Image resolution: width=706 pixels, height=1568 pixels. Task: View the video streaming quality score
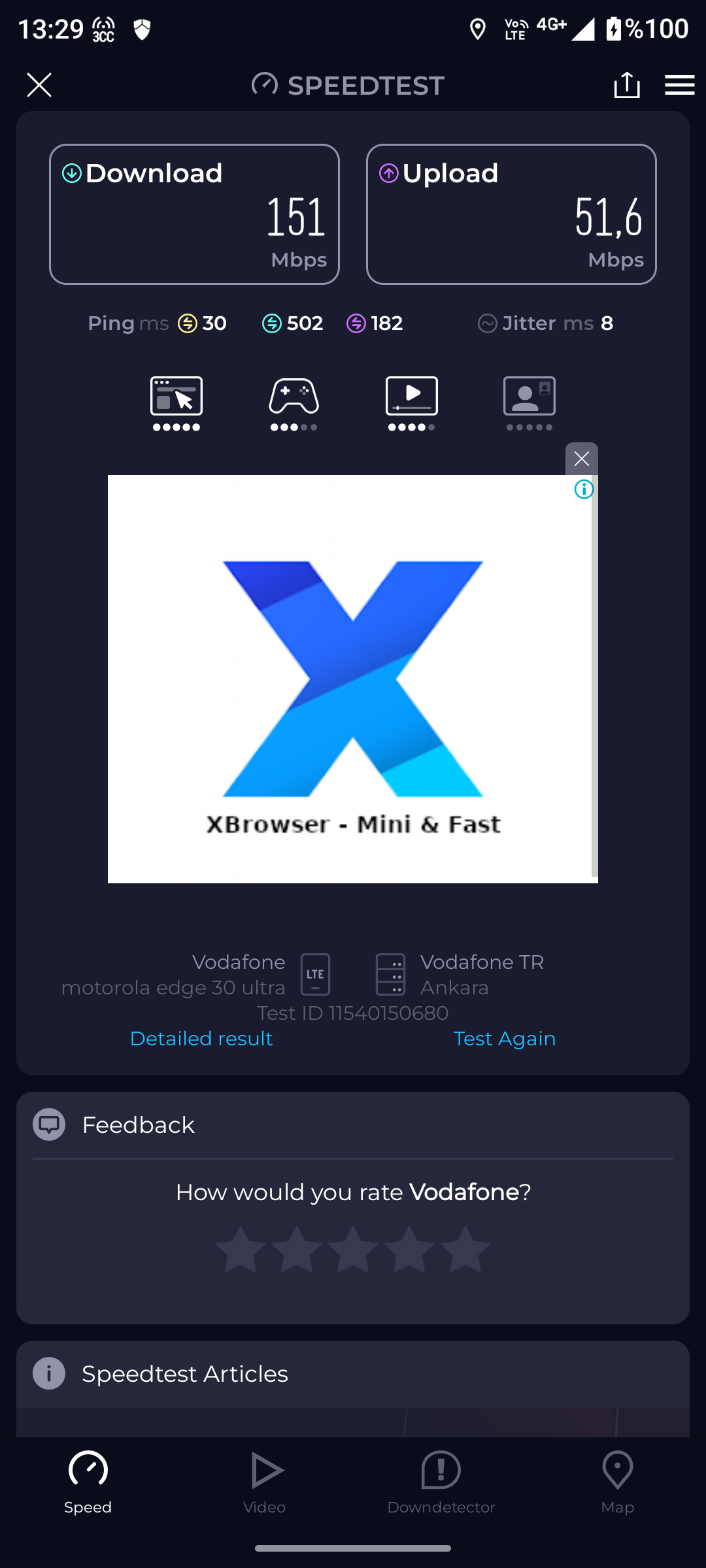[412, 402]
